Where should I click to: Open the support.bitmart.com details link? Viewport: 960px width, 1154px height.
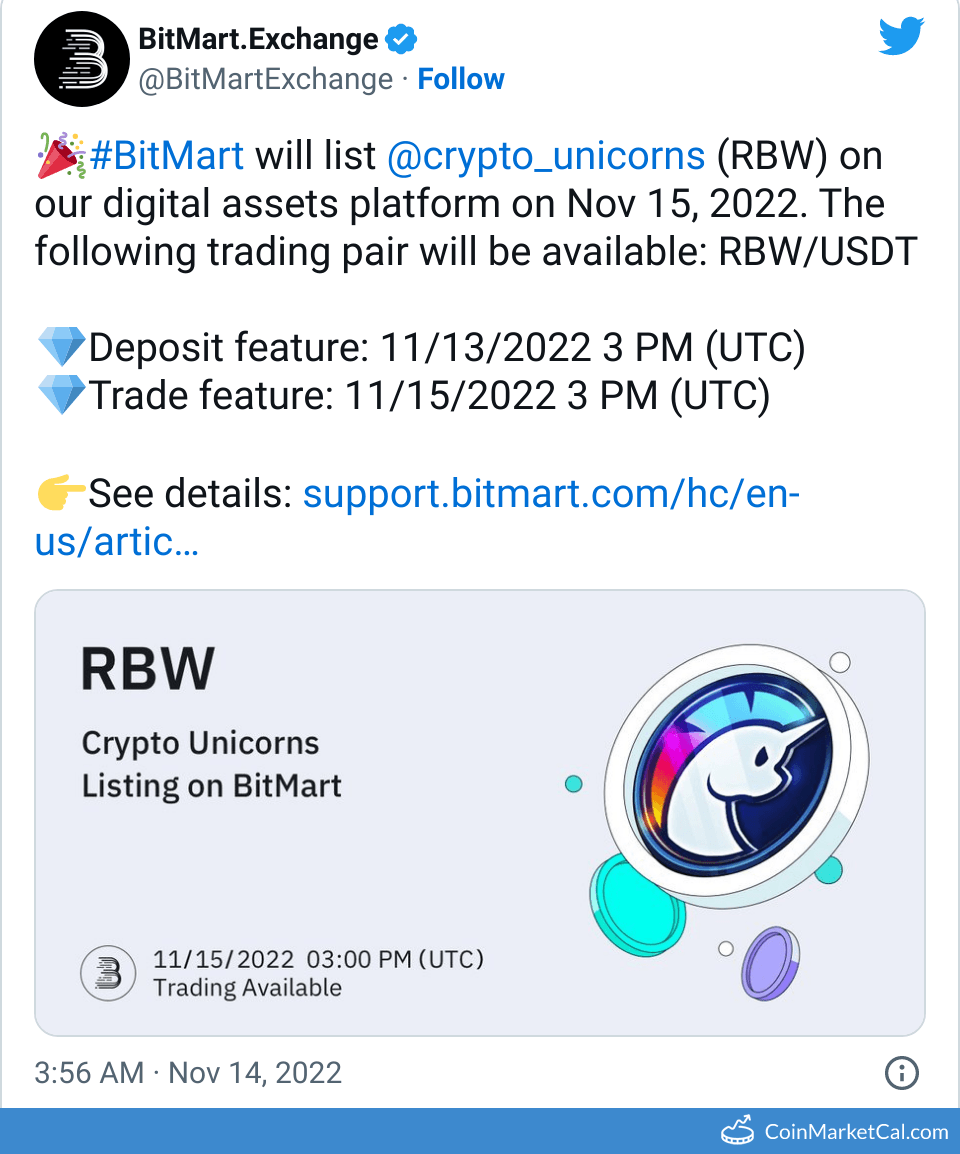[x=551, y=495]
